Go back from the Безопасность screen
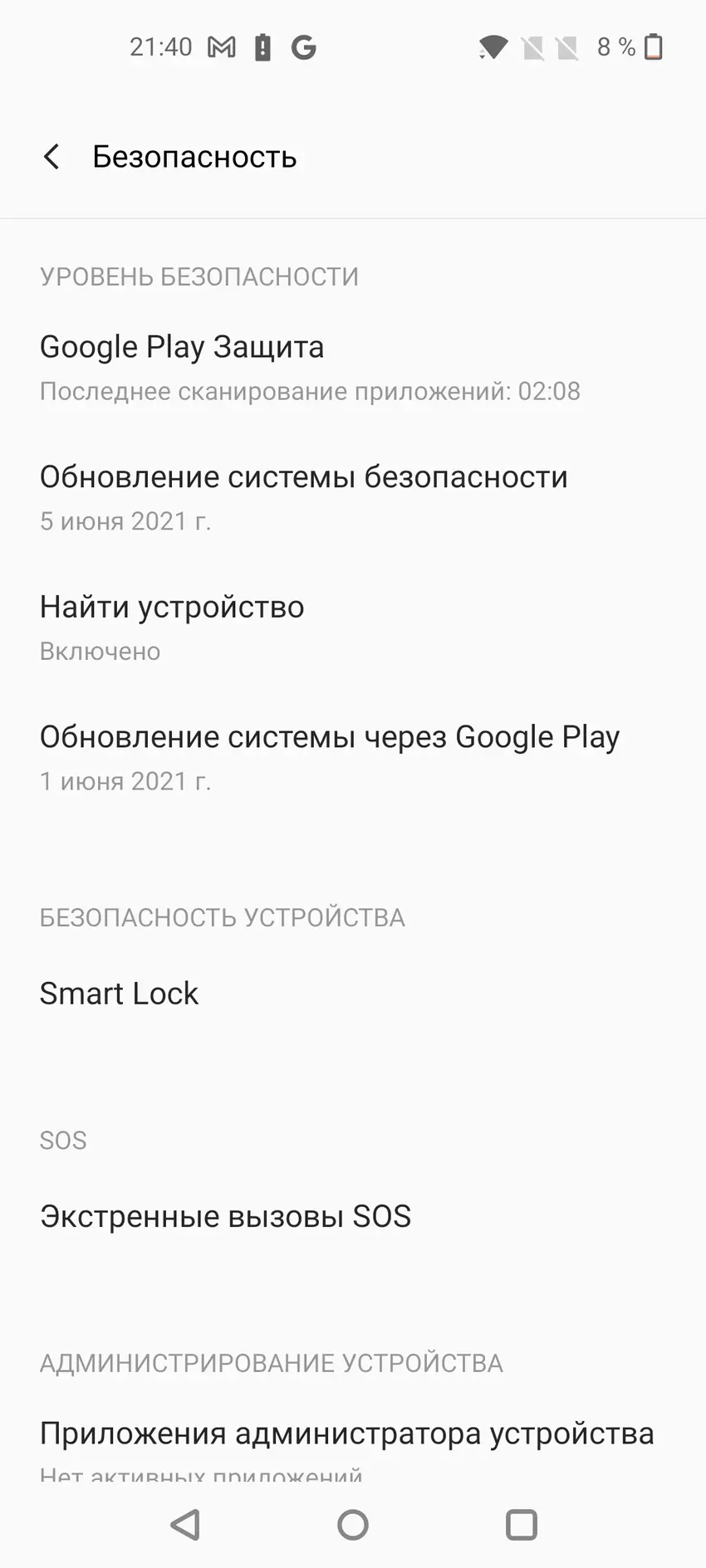This screenshot has height=1568, width=706. (51, 157)
